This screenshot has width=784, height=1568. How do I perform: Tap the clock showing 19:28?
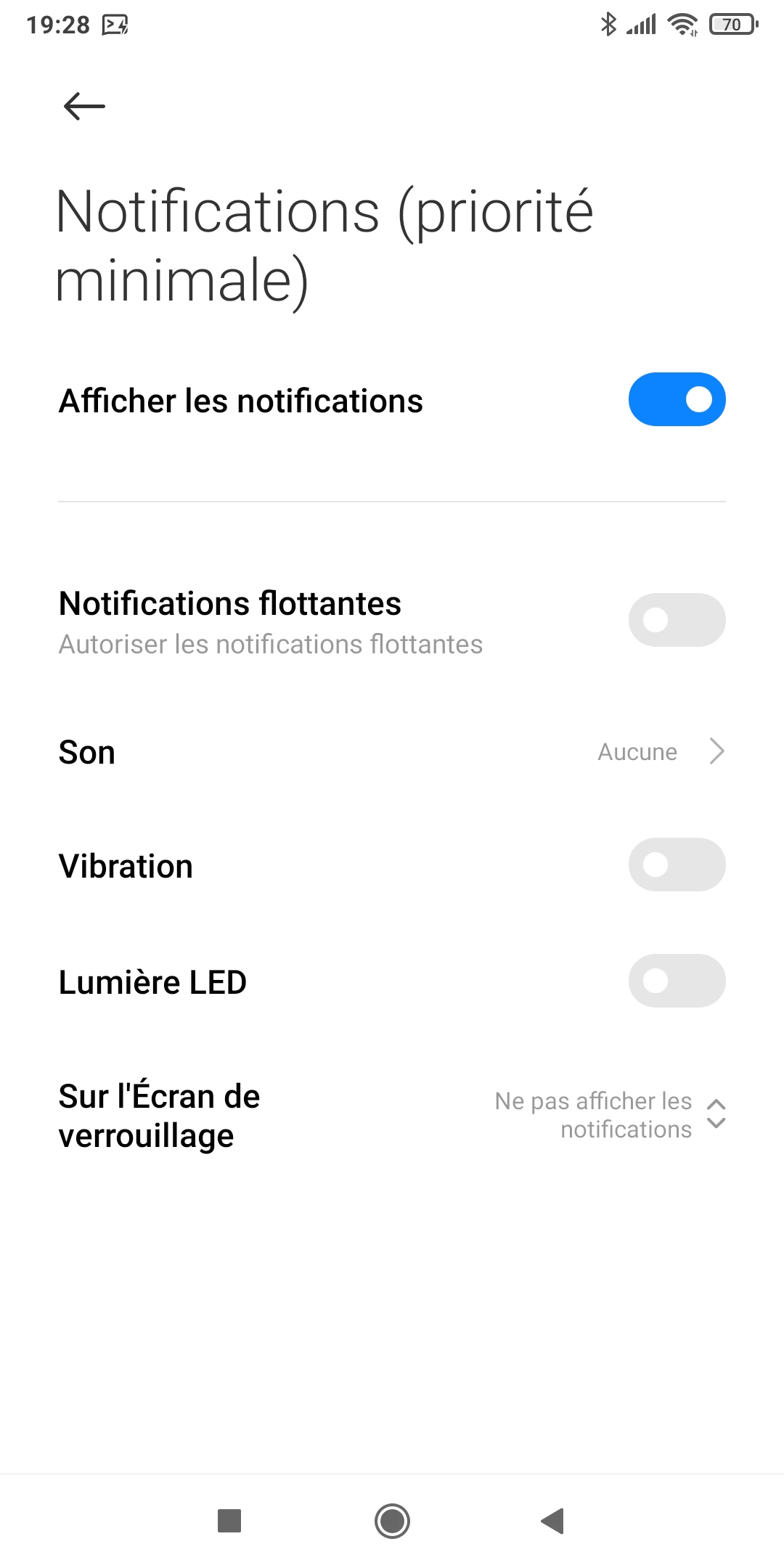tap(58, 25)
